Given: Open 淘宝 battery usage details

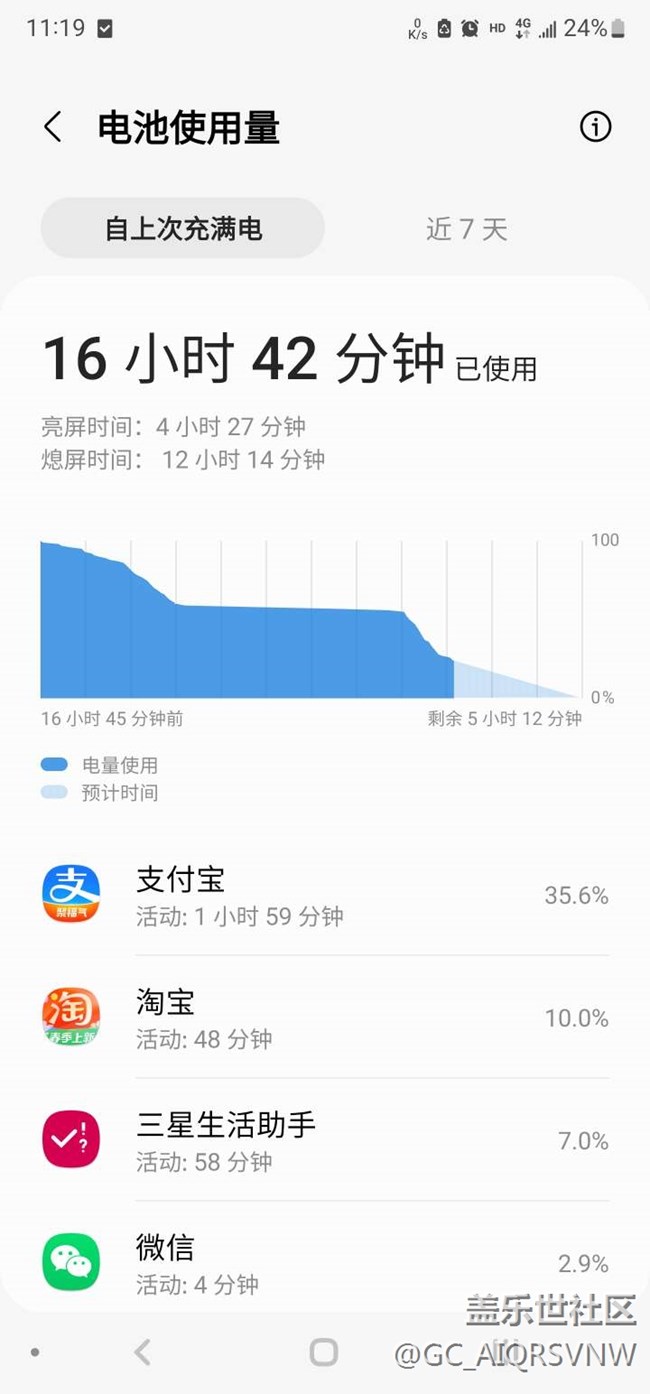Looking at the screenshot, I should tap(325, 1017).
